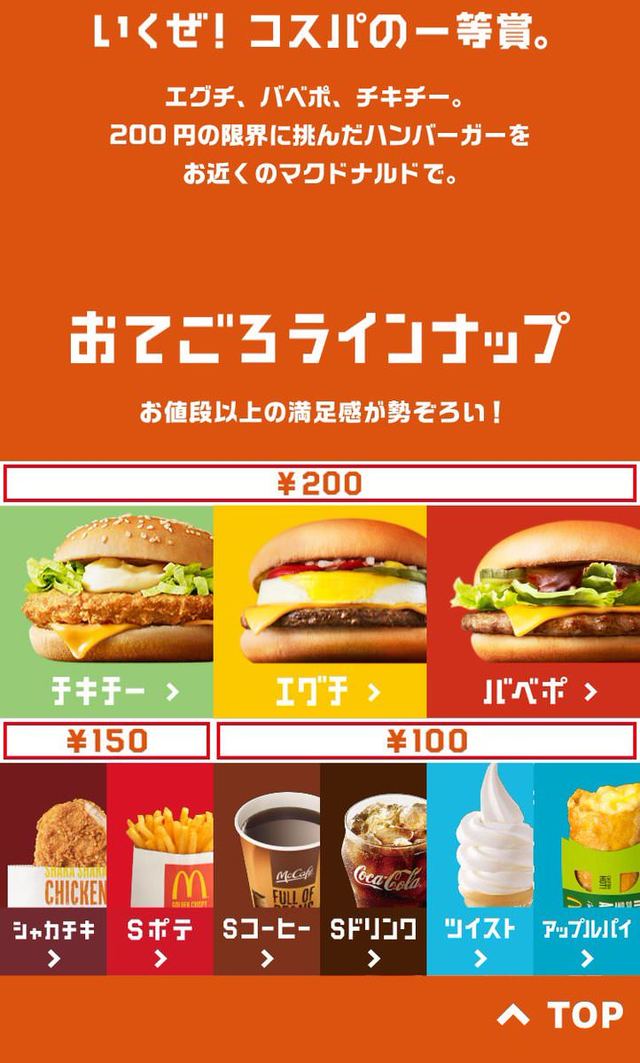Open the バベポ burger tile
Screen dimensions: 640x1063
(x=534, y=611)
